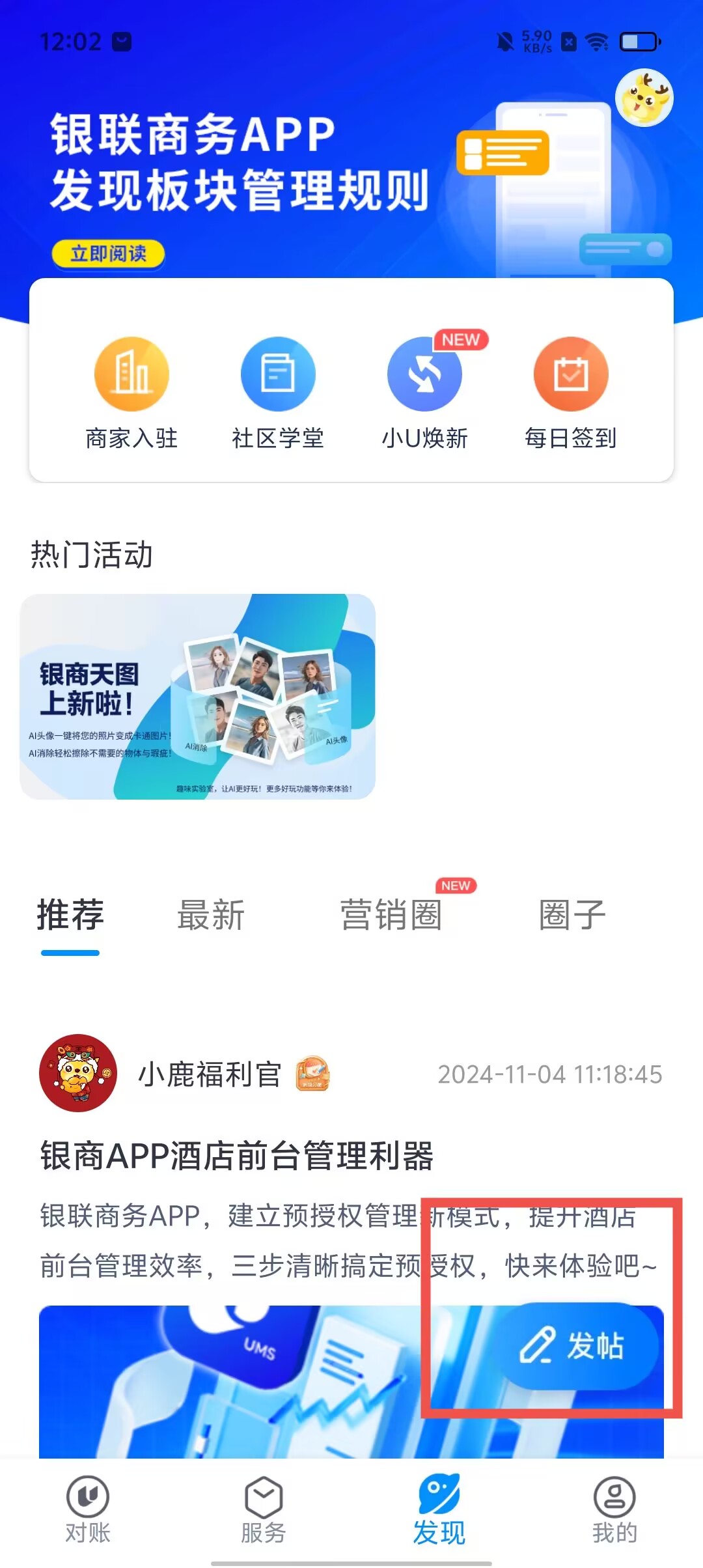Screen dimensions: 703x1568
Task: Open the 银商天图上新啦 activity card
Action: tap(198, 697)
